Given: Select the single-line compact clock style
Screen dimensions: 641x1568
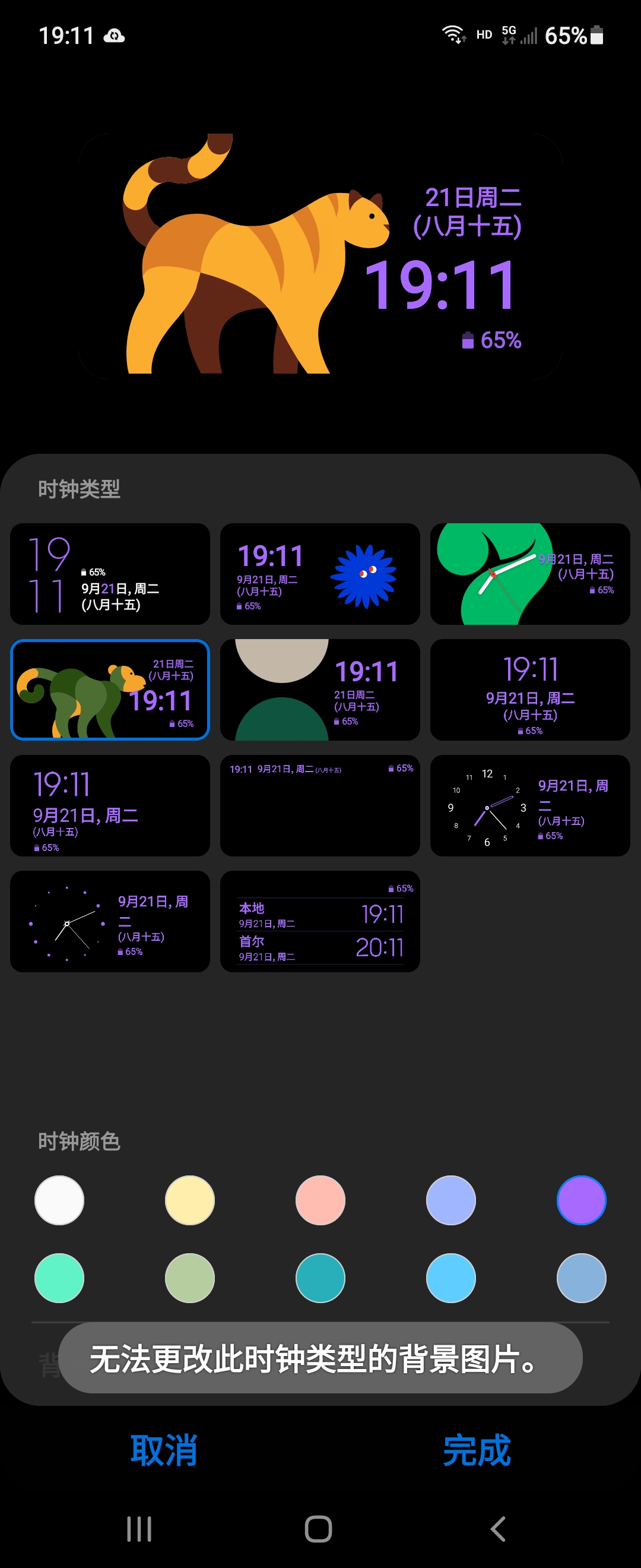Looking at the screenshot, I should (320, 805).
